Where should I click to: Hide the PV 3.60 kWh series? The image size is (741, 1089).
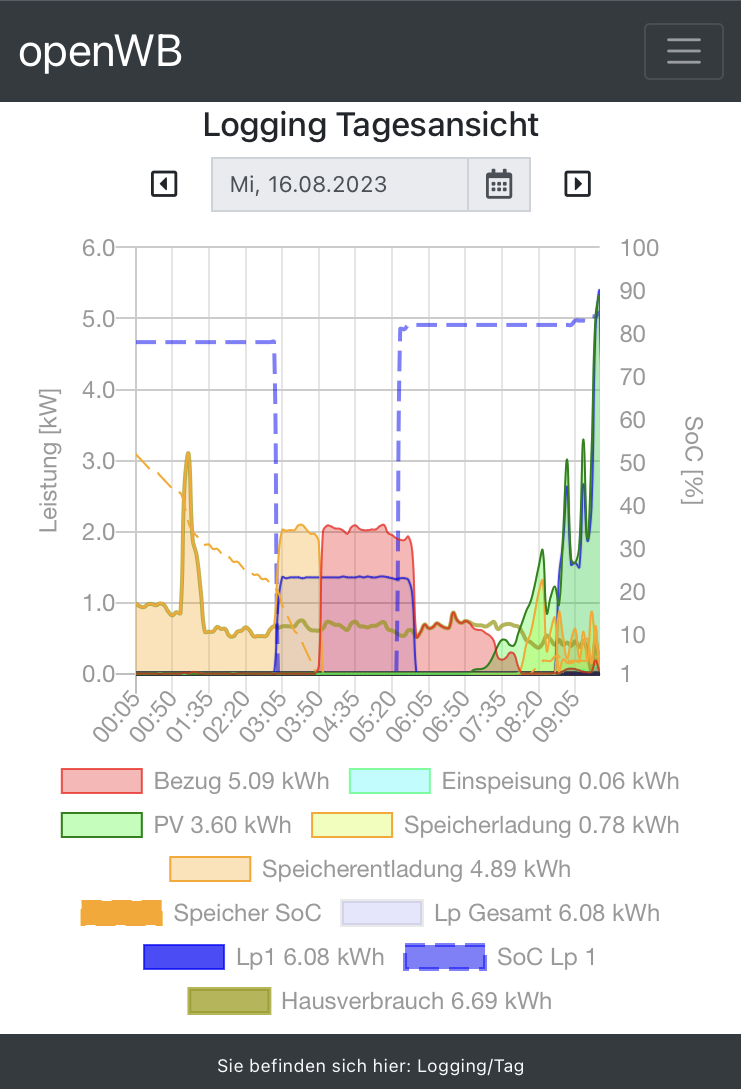176,825
